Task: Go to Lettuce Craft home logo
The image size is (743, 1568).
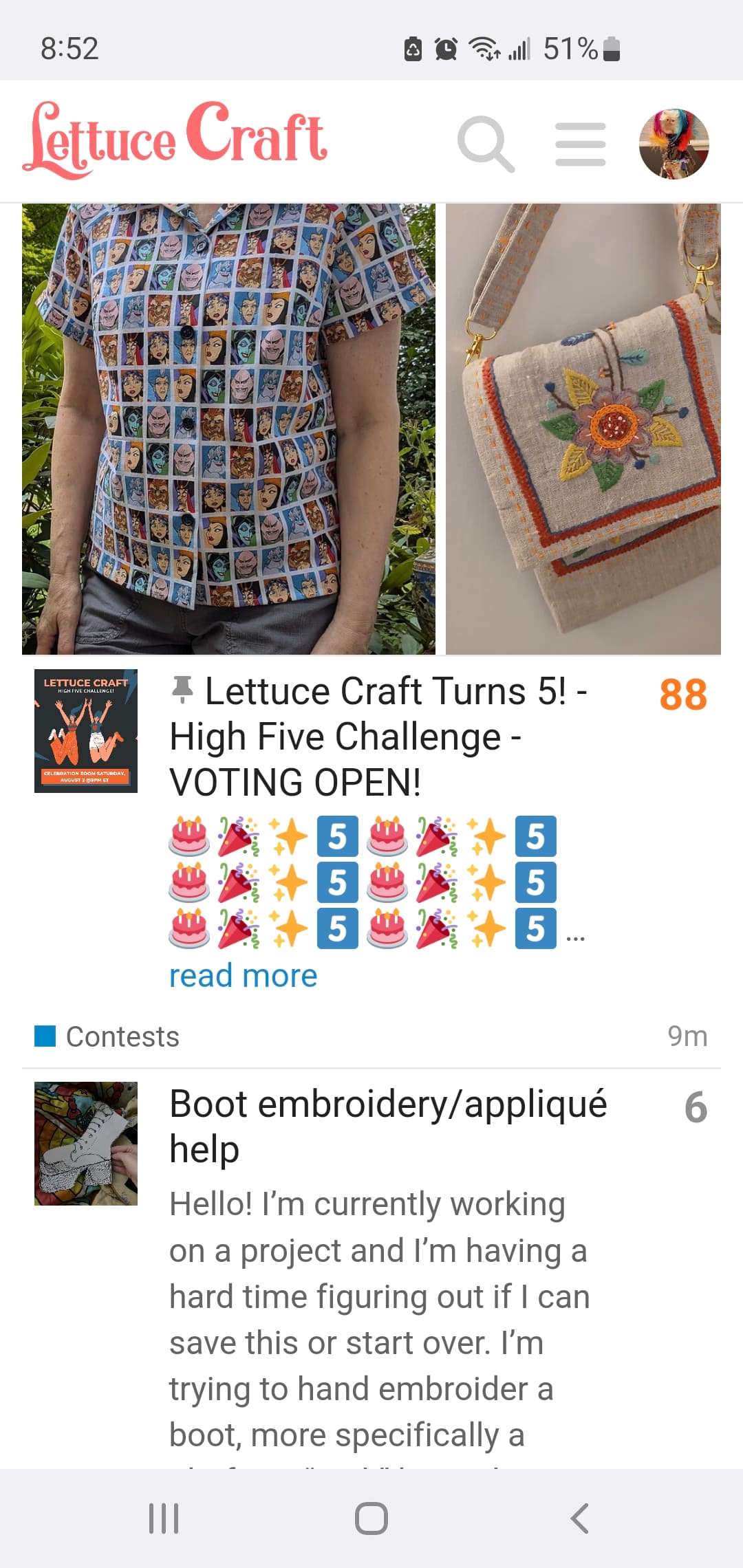Action: click(175, 140)
